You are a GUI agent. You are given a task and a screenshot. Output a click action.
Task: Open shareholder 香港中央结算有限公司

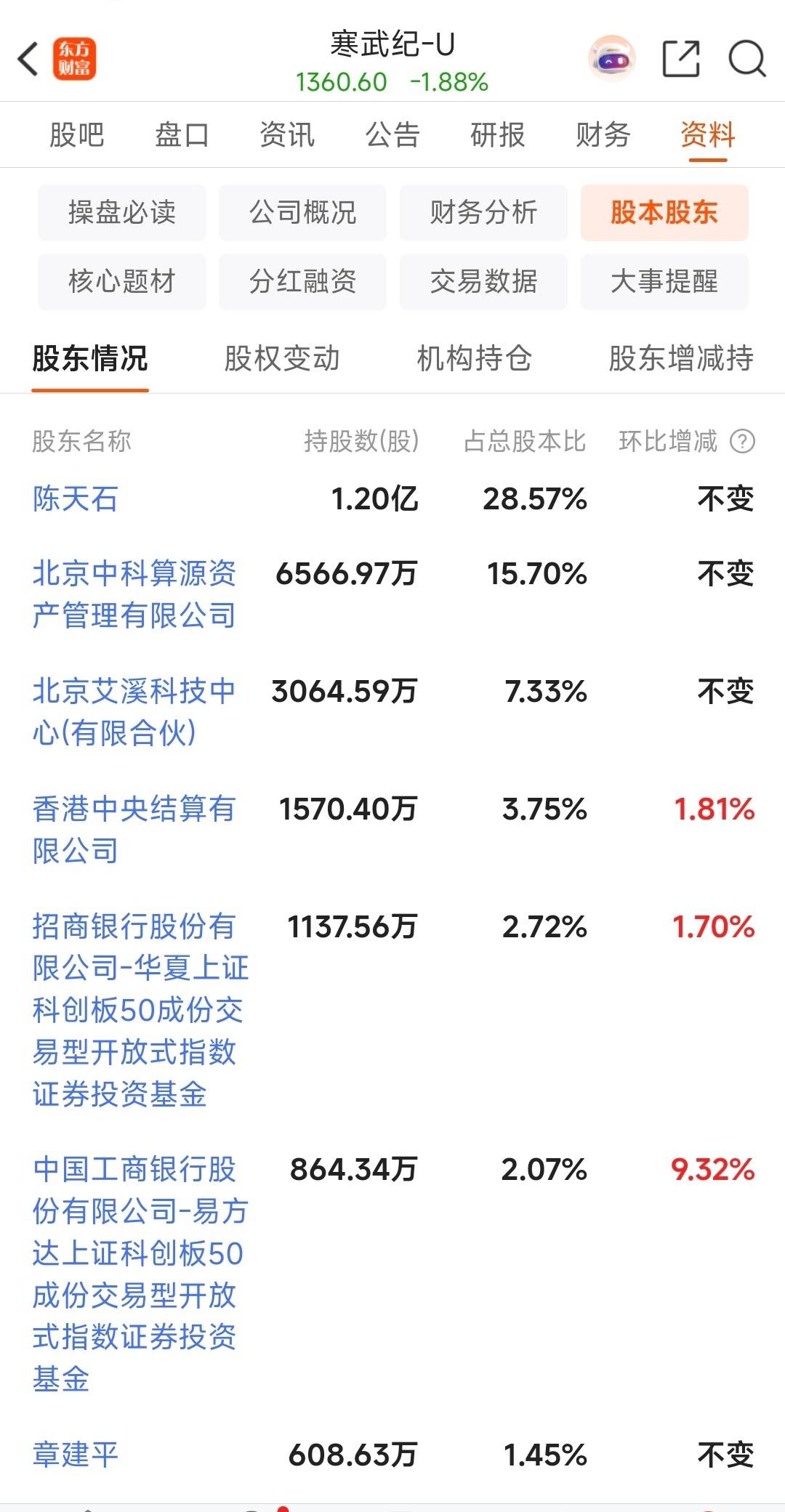pyautogui.click(x=134, y=829)
